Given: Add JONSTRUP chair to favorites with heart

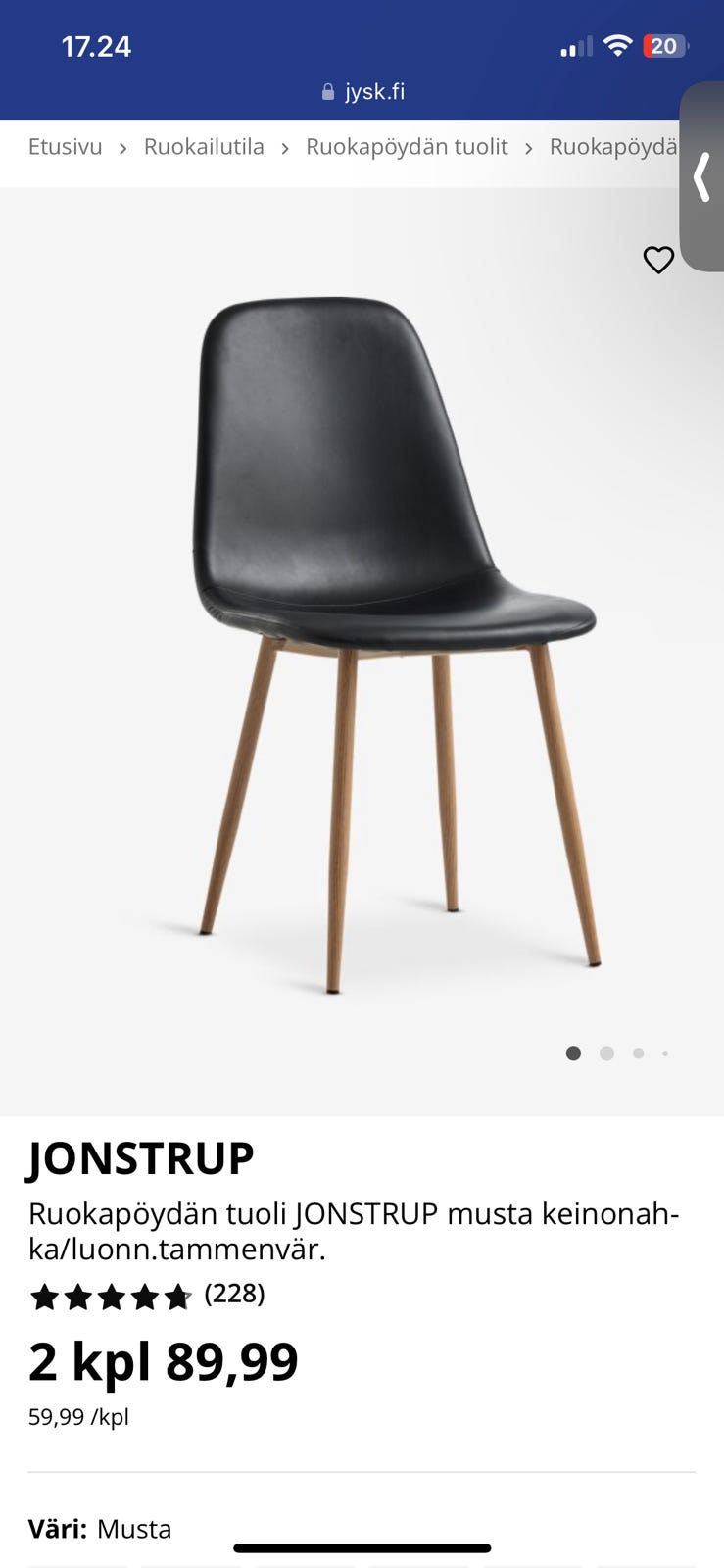Looking at the screenshot, I should [658, 260].
